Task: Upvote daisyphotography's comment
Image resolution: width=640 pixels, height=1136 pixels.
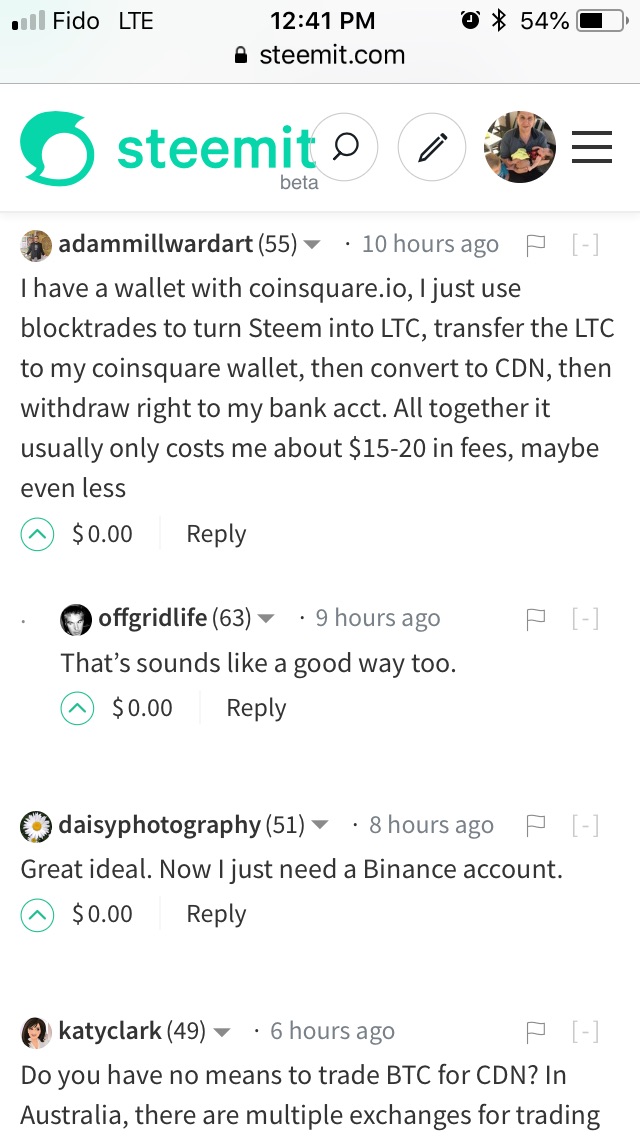Action: [37, 914]
